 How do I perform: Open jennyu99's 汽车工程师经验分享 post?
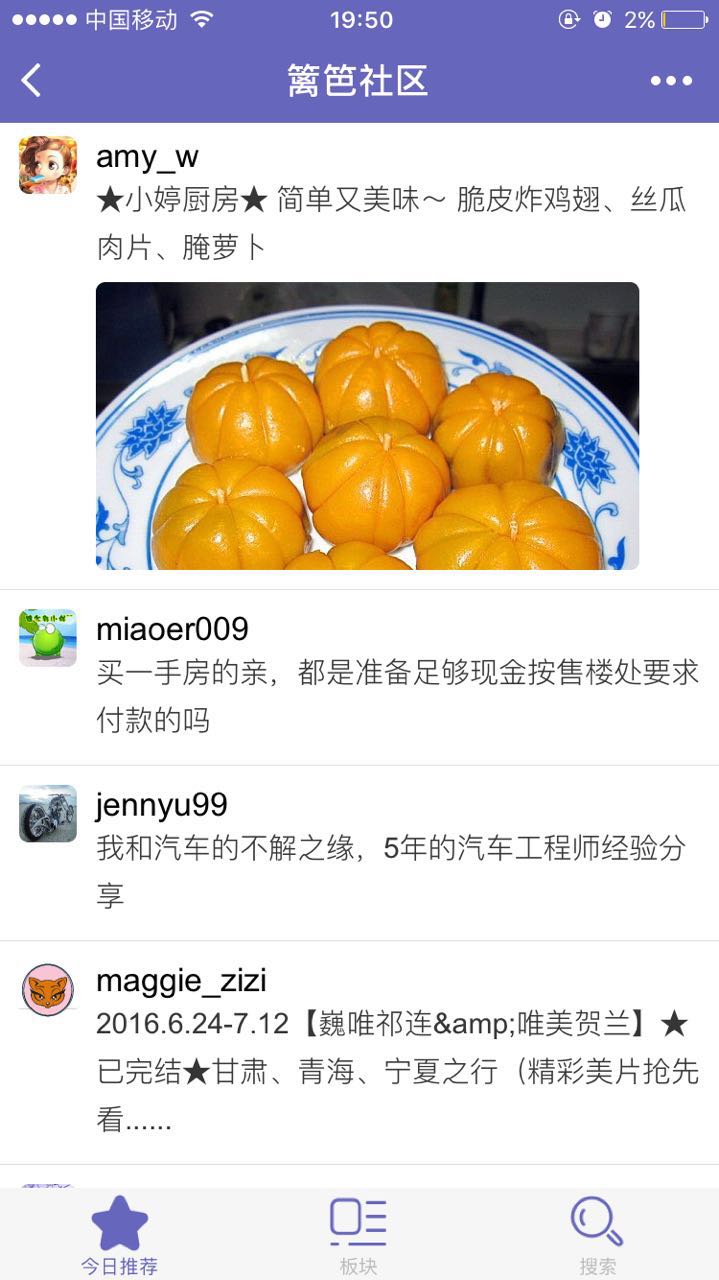(359, 853)
